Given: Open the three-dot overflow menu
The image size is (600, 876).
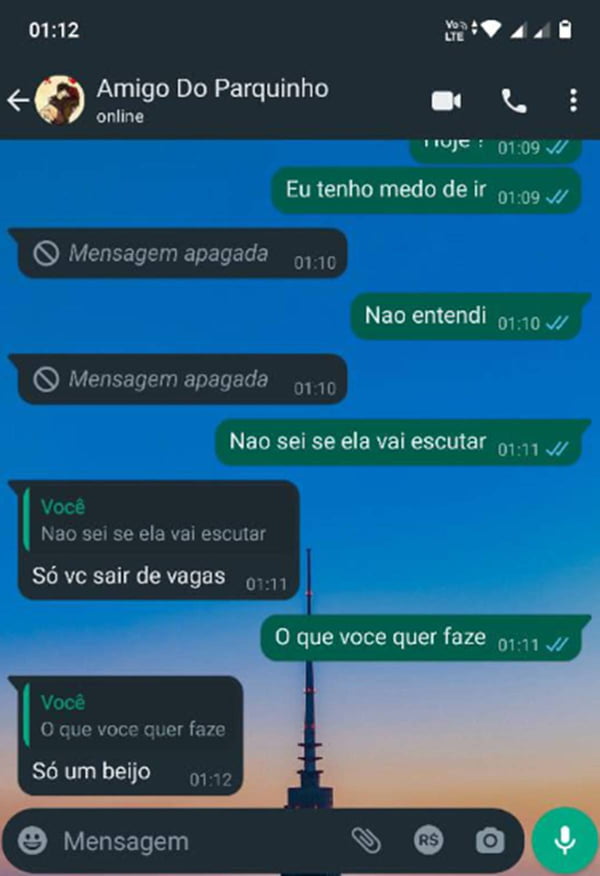Looking at the screenshot, I should point(573,100).
